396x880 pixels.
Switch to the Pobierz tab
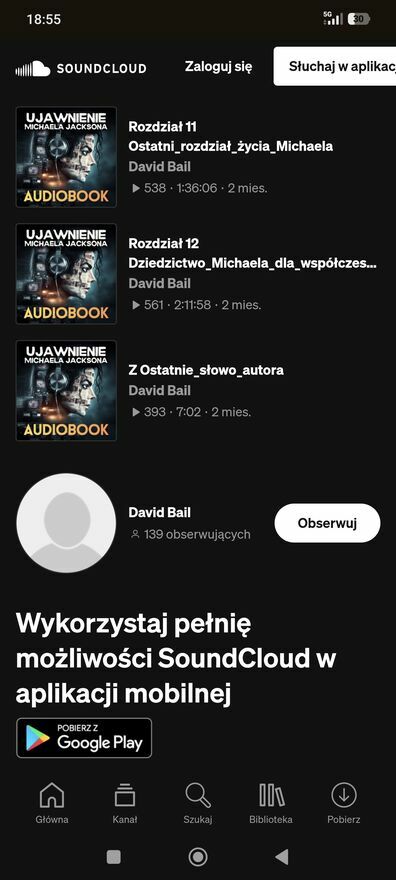coord(344,803)
